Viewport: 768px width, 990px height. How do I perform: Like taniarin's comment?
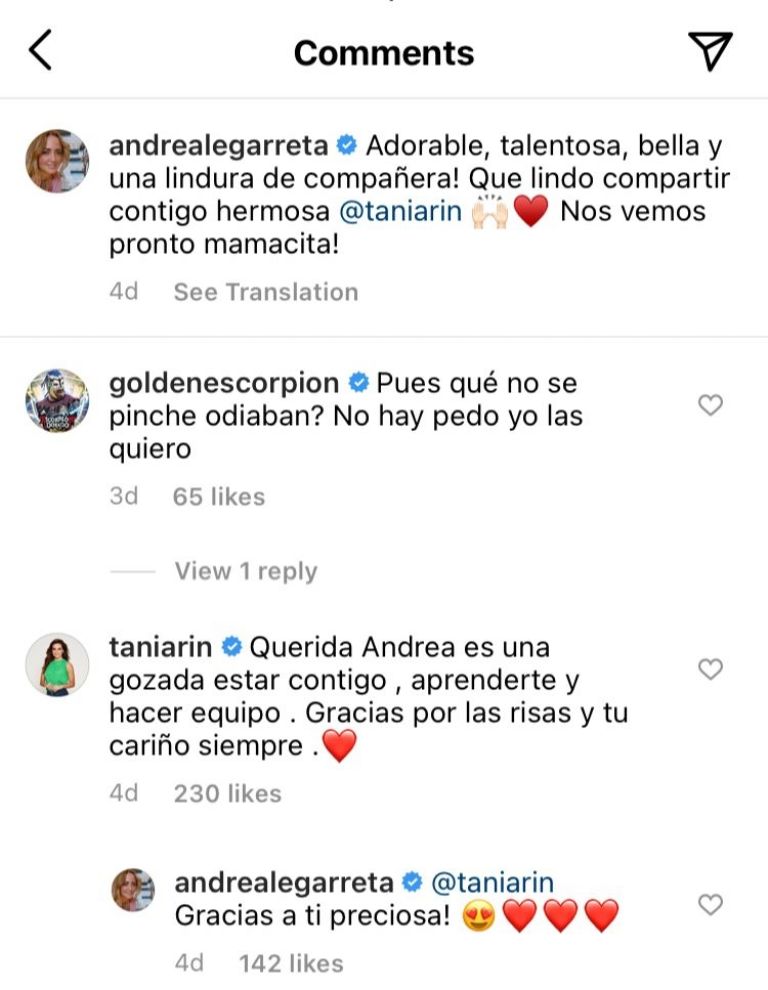point(710,669)
